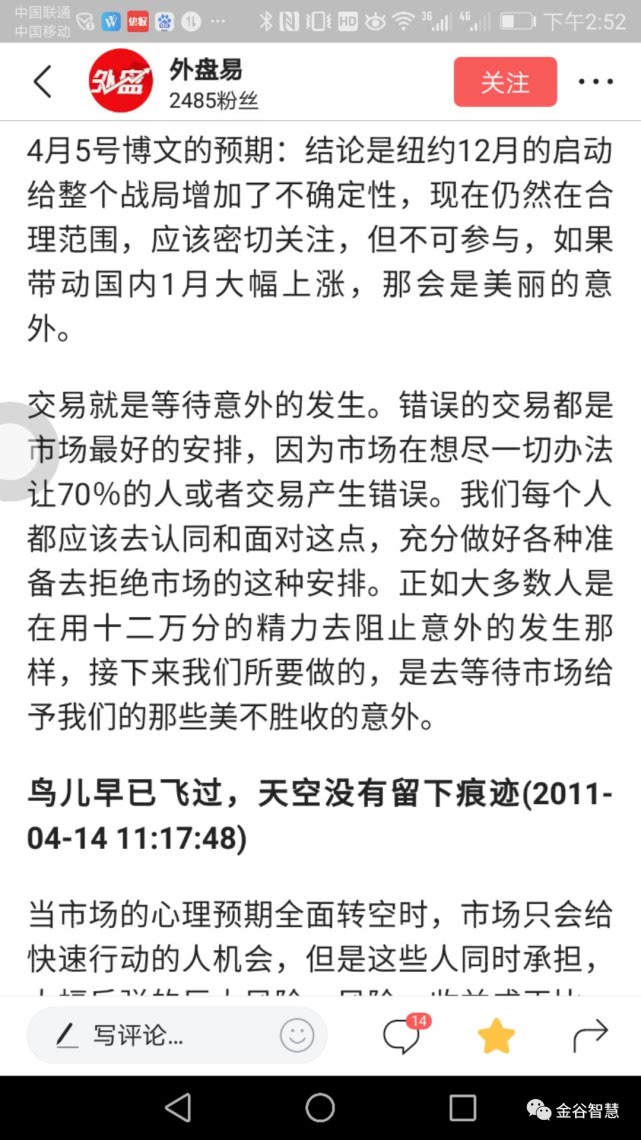Open the emoji smiley picker
This screenshot has width=641, height=1140.
(297, 1035)
